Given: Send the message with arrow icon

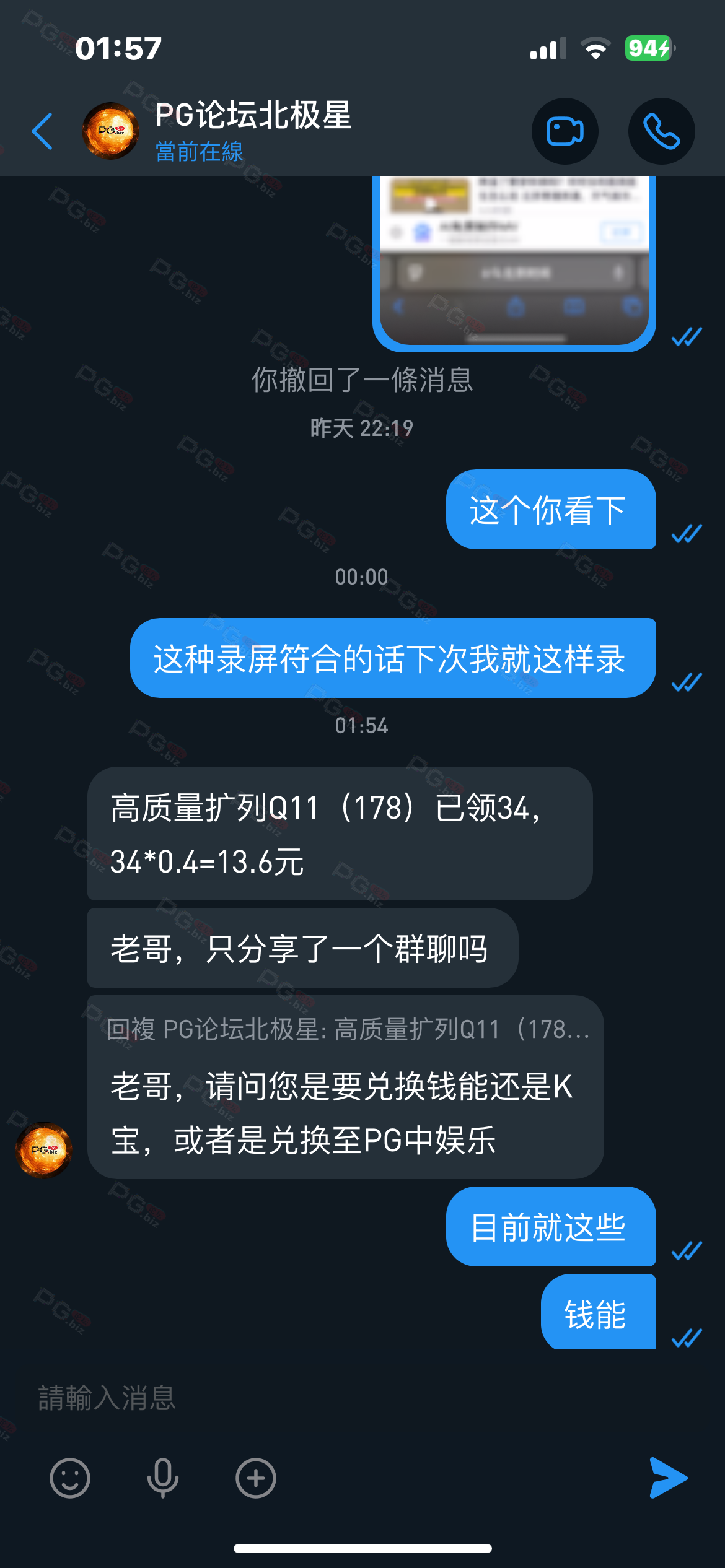Looking at the screenshot, I should click(x=668, y=1478).
